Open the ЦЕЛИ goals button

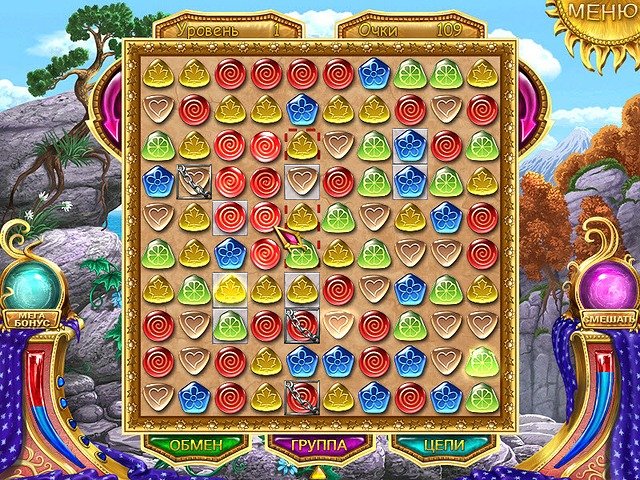pyautogui.click(x=441, y=444)
